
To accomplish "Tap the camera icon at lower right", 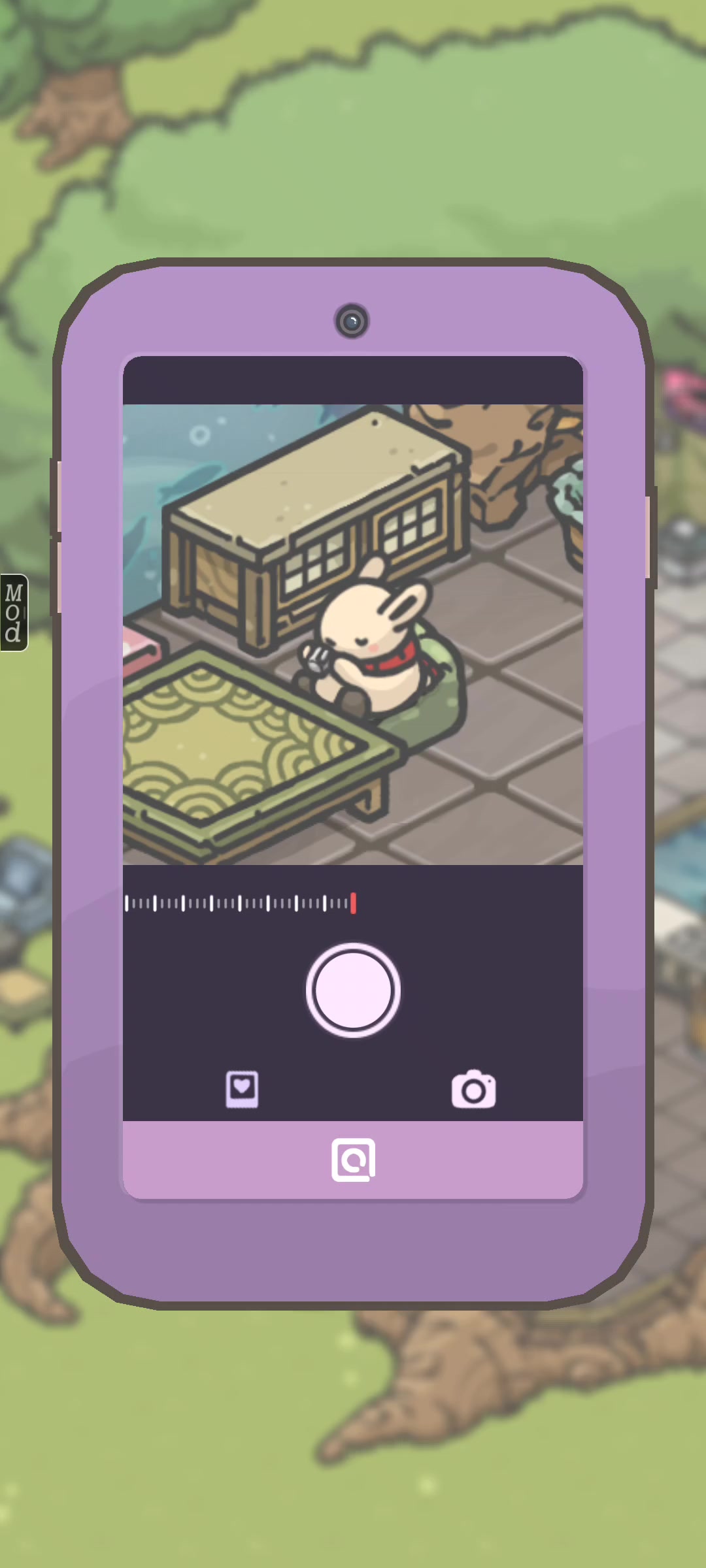I will (x=473, y=1089).
